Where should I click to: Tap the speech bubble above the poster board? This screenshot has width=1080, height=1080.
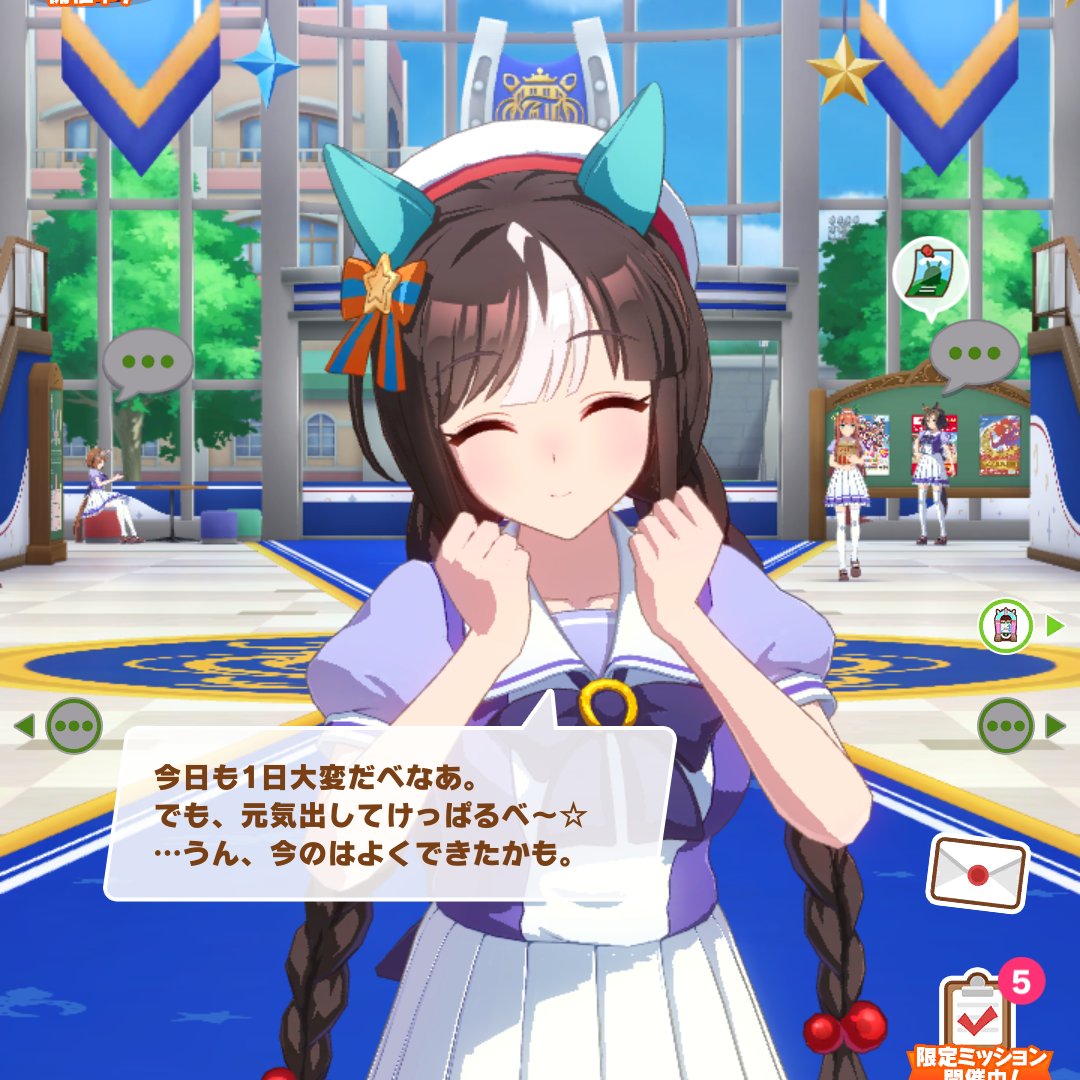coord(974,355)
